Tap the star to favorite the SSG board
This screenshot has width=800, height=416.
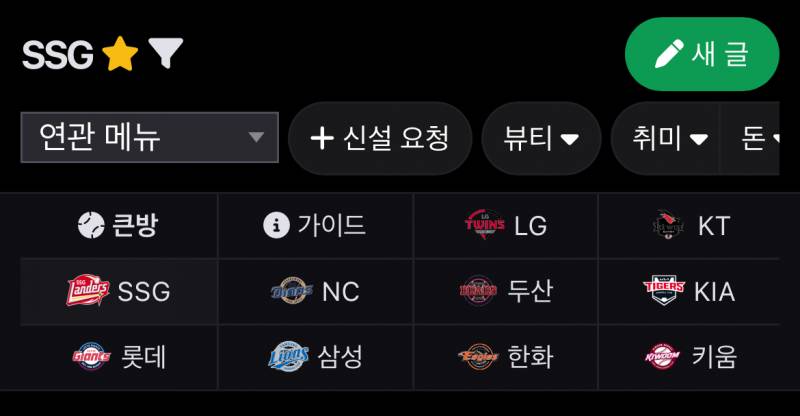[x=120, y=54]
